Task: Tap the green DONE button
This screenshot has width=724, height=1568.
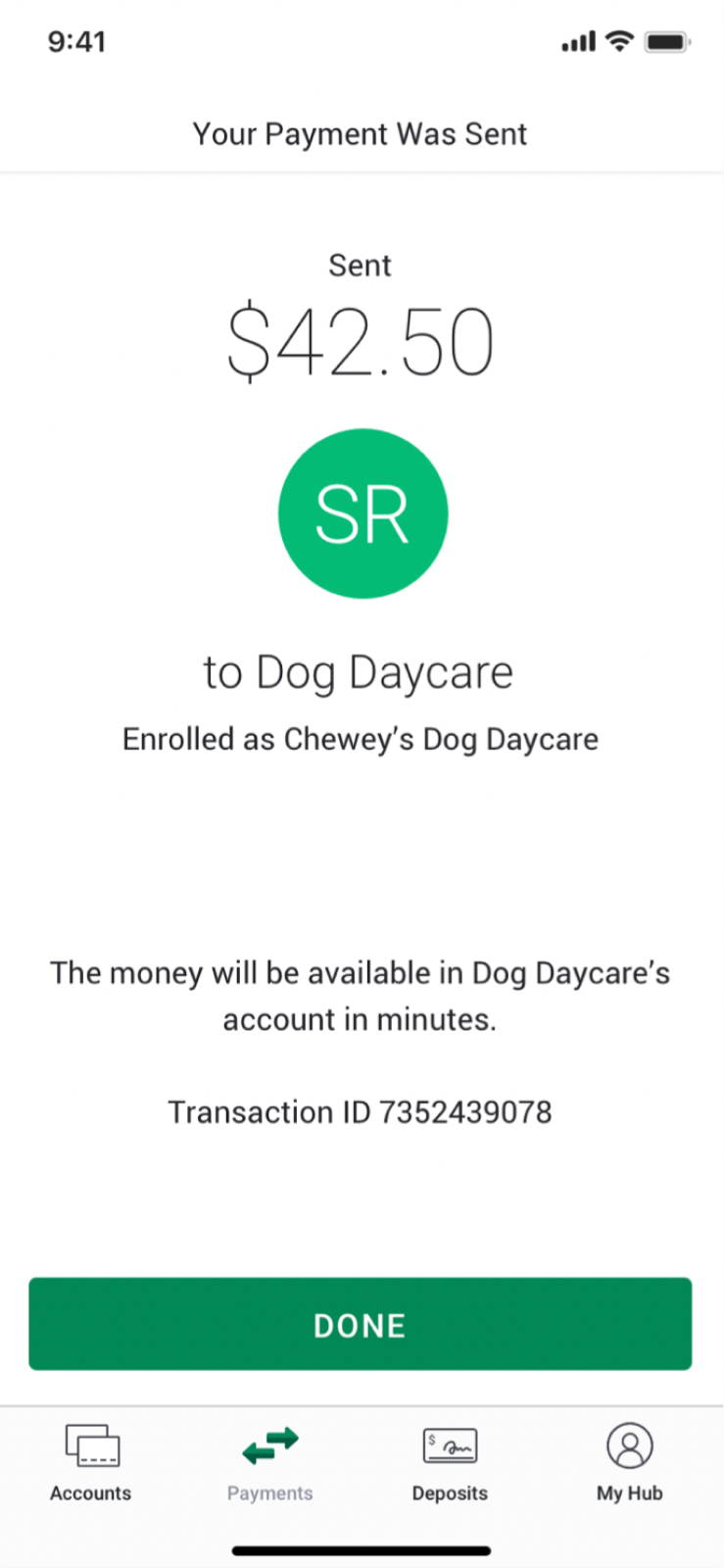Action: (361, 1324)
